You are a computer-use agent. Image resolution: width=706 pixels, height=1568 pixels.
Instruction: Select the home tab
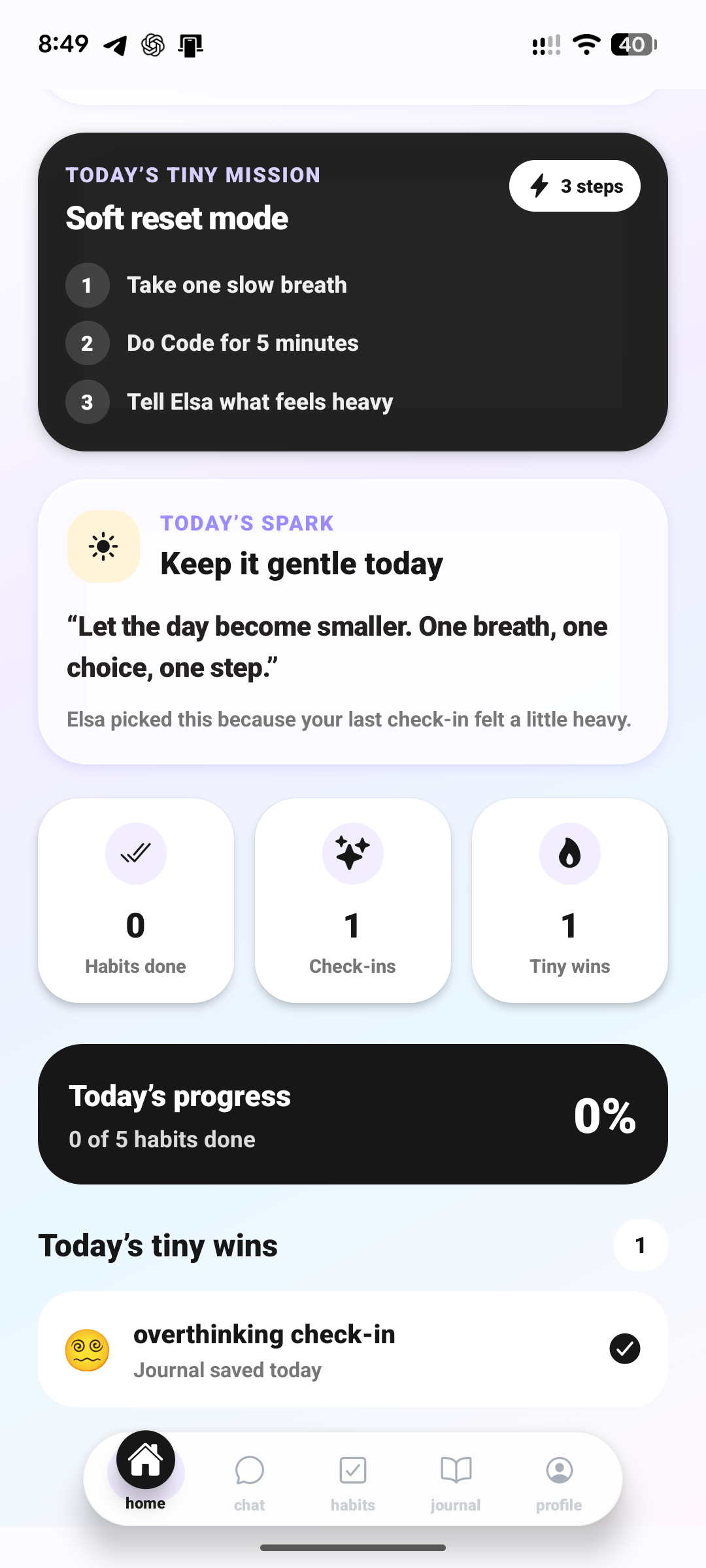coord(145,1473)
